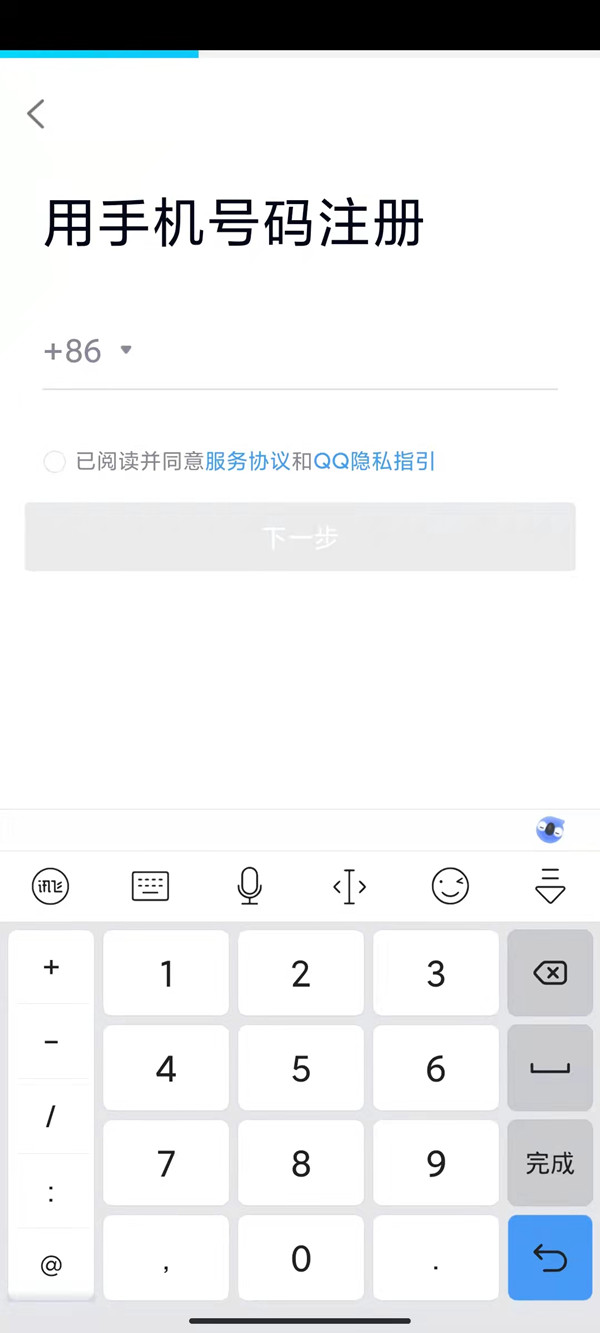600x1333 pixels.
Task: Open the +86 country code dropdown
Action: point(88,351)
